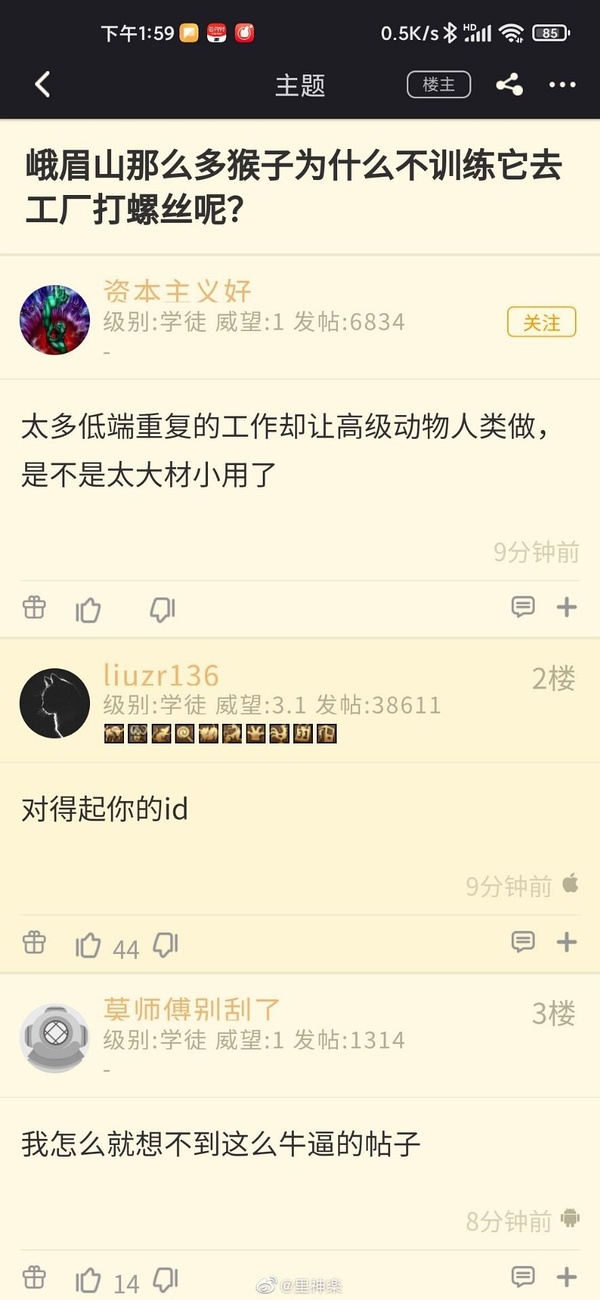Share this thread

tap(509, 85)
